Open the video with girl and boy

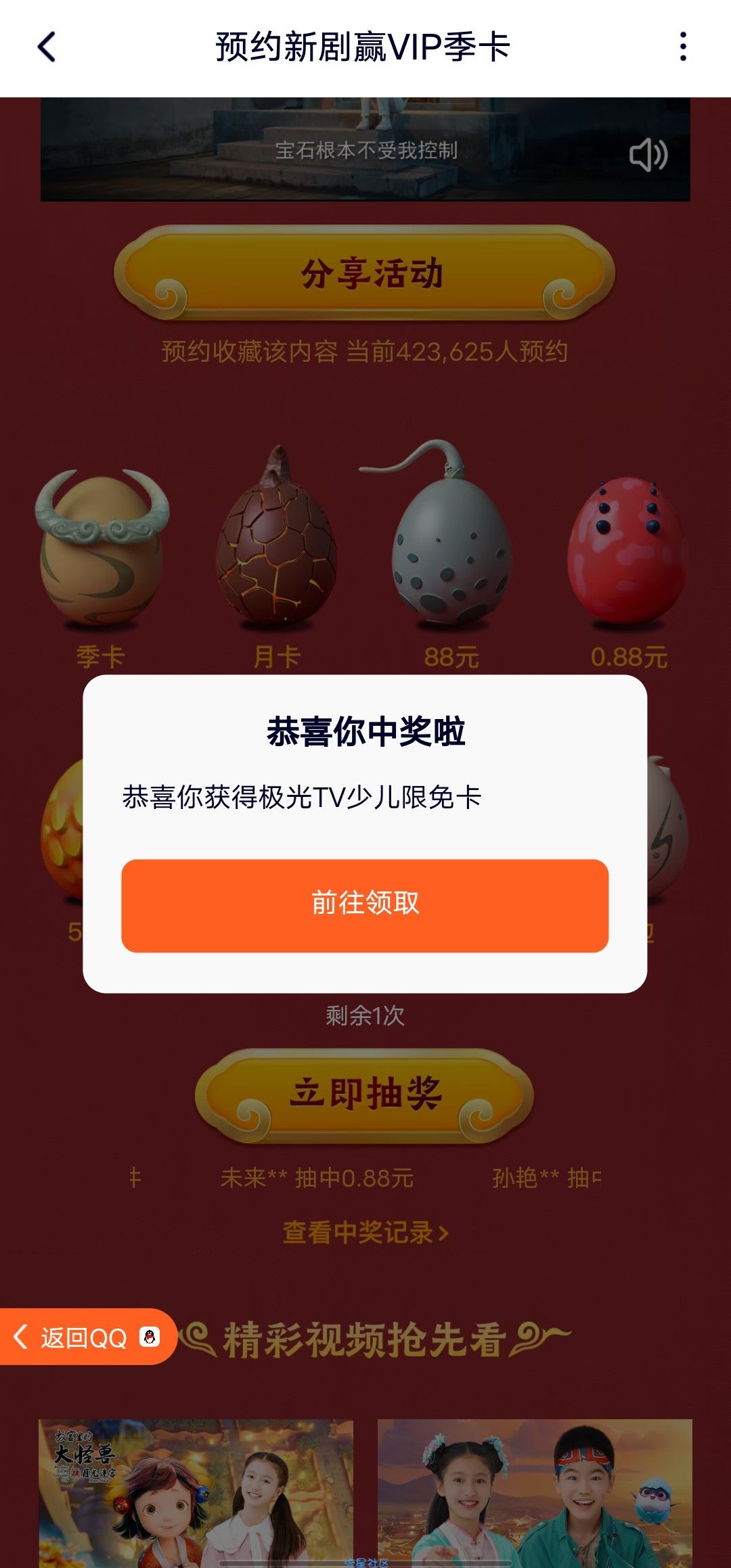click(535, 1492)
